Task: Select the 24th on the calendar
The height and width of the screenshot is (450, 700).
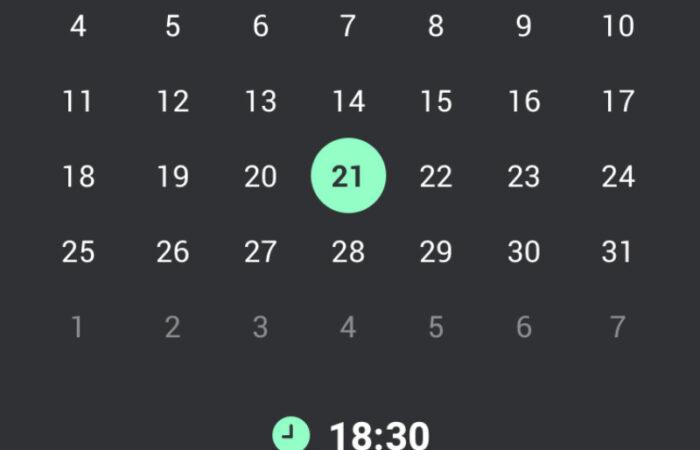Action: point(618,177)
